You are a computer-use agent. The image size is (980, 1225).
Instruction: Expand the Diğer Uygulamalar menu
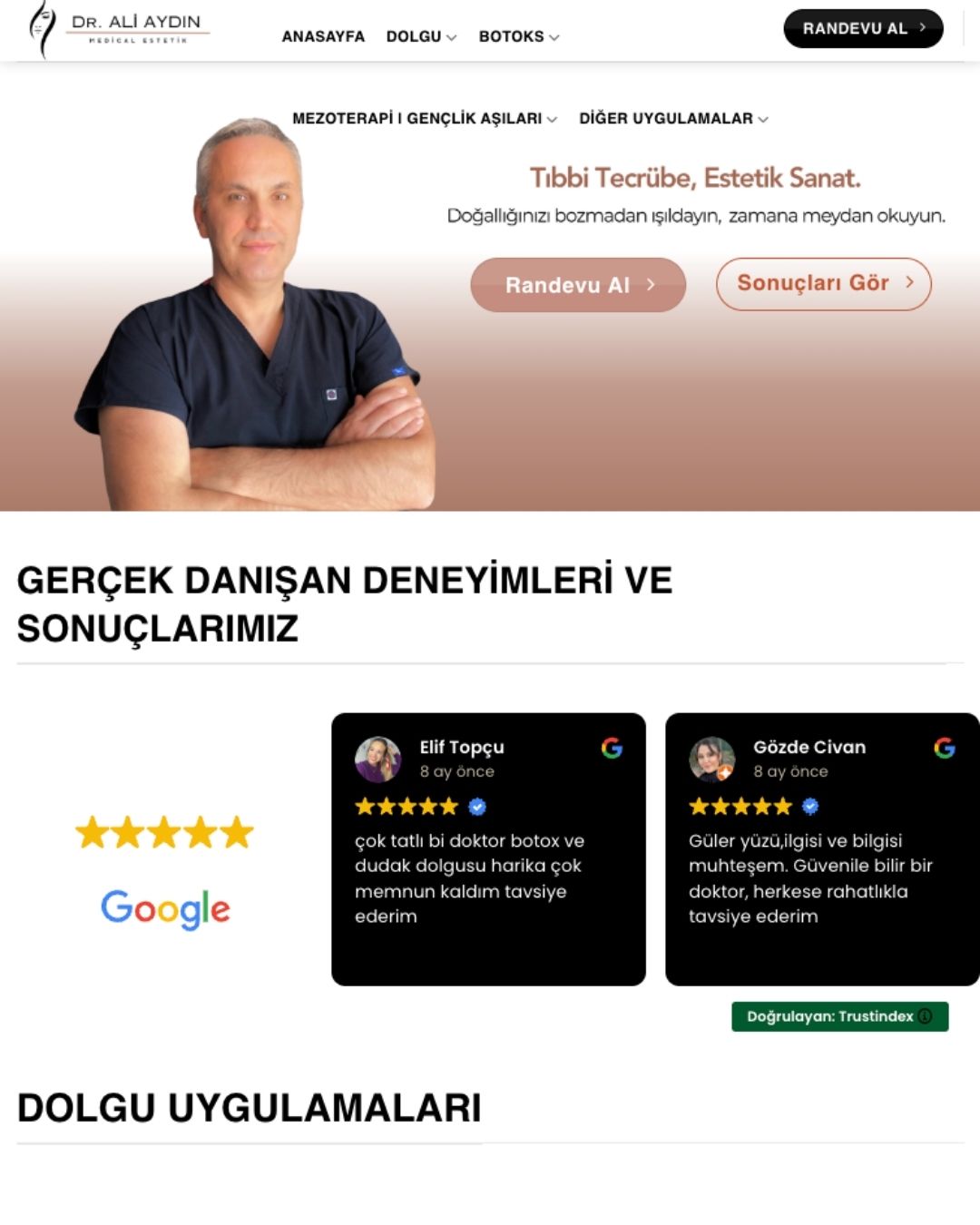click(x=672, y=119)
